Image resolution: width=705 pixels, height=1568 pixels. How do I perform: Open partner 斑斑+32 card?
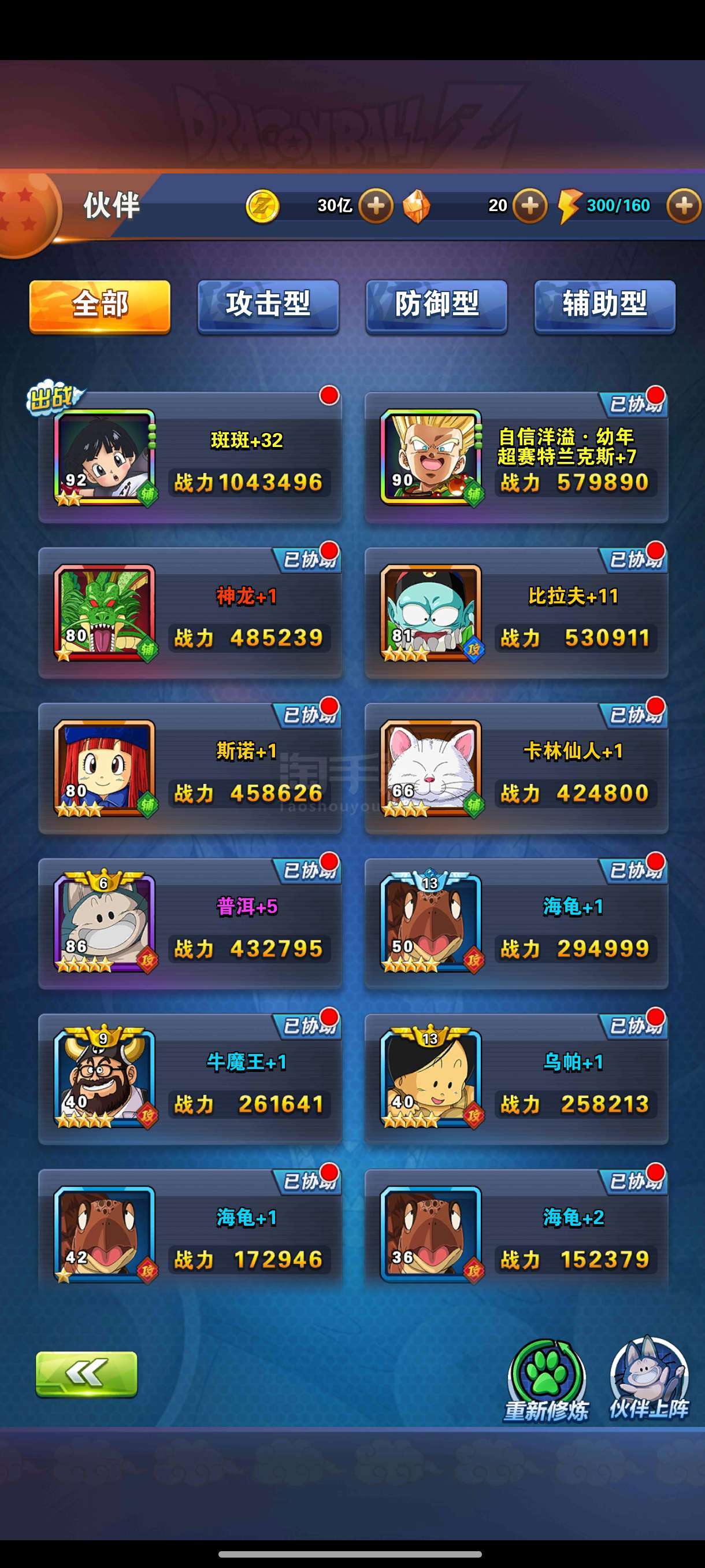(x=190, y=458)
